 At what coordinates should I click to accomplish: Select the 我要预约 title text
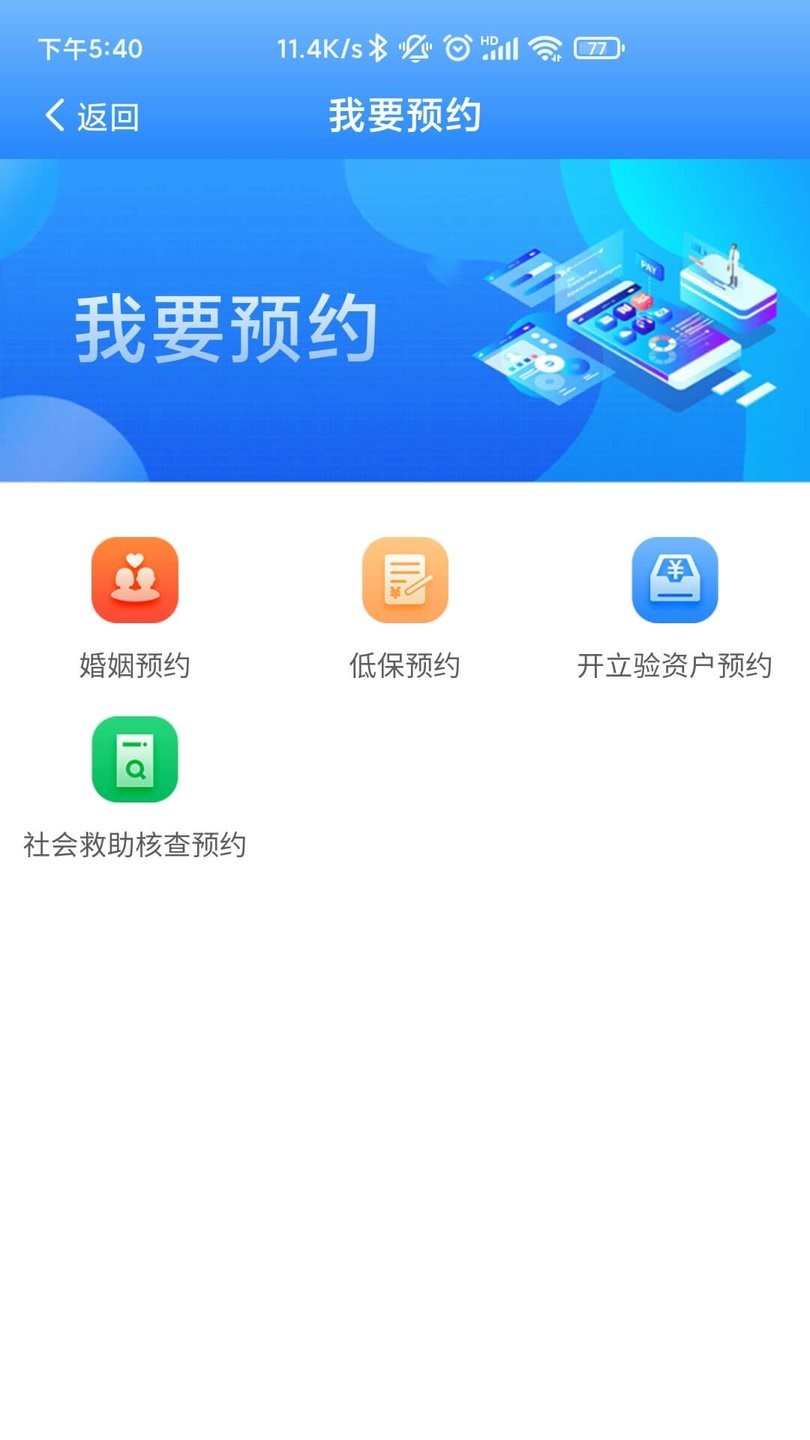click(x=404, y=115)
